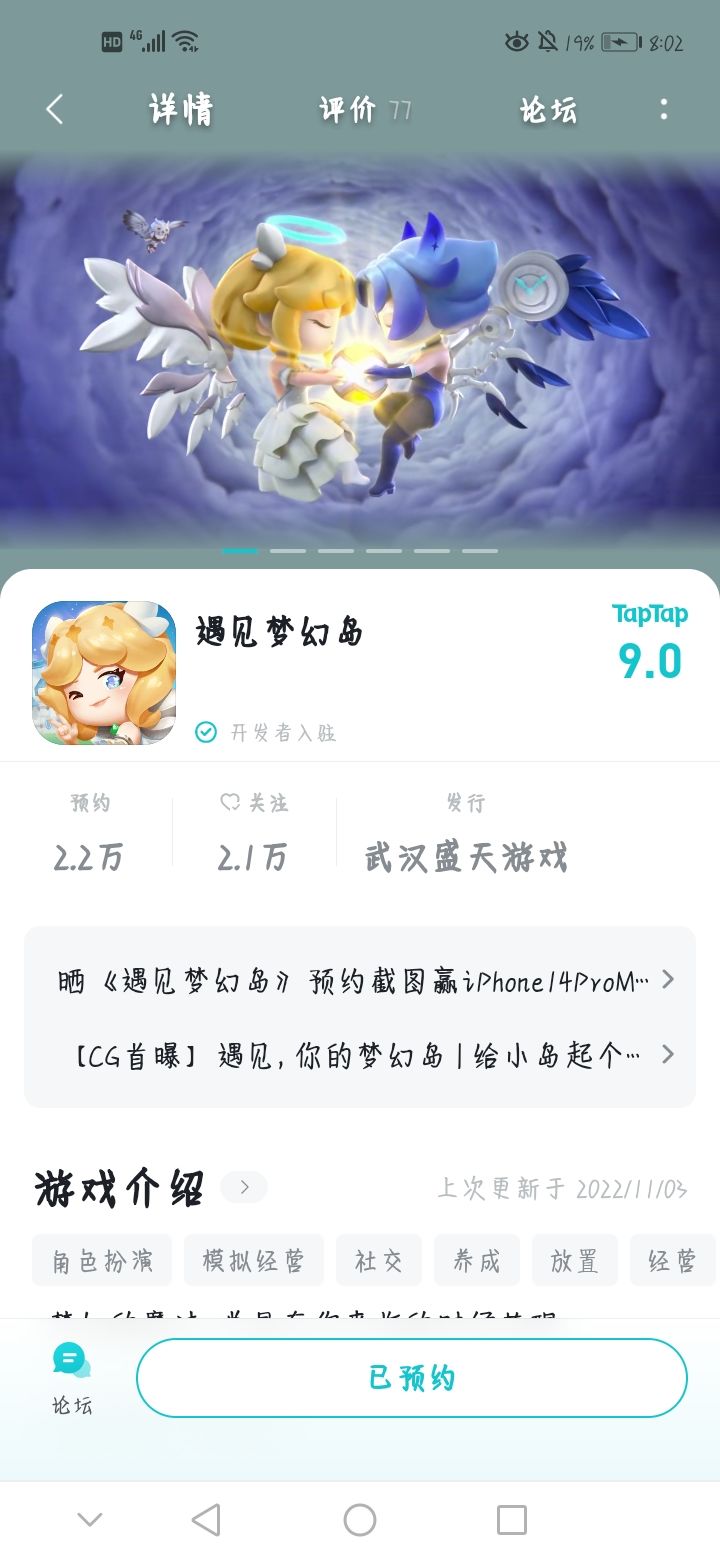
Task: Click the TapTap logo
Action: (x=649, y=614)
